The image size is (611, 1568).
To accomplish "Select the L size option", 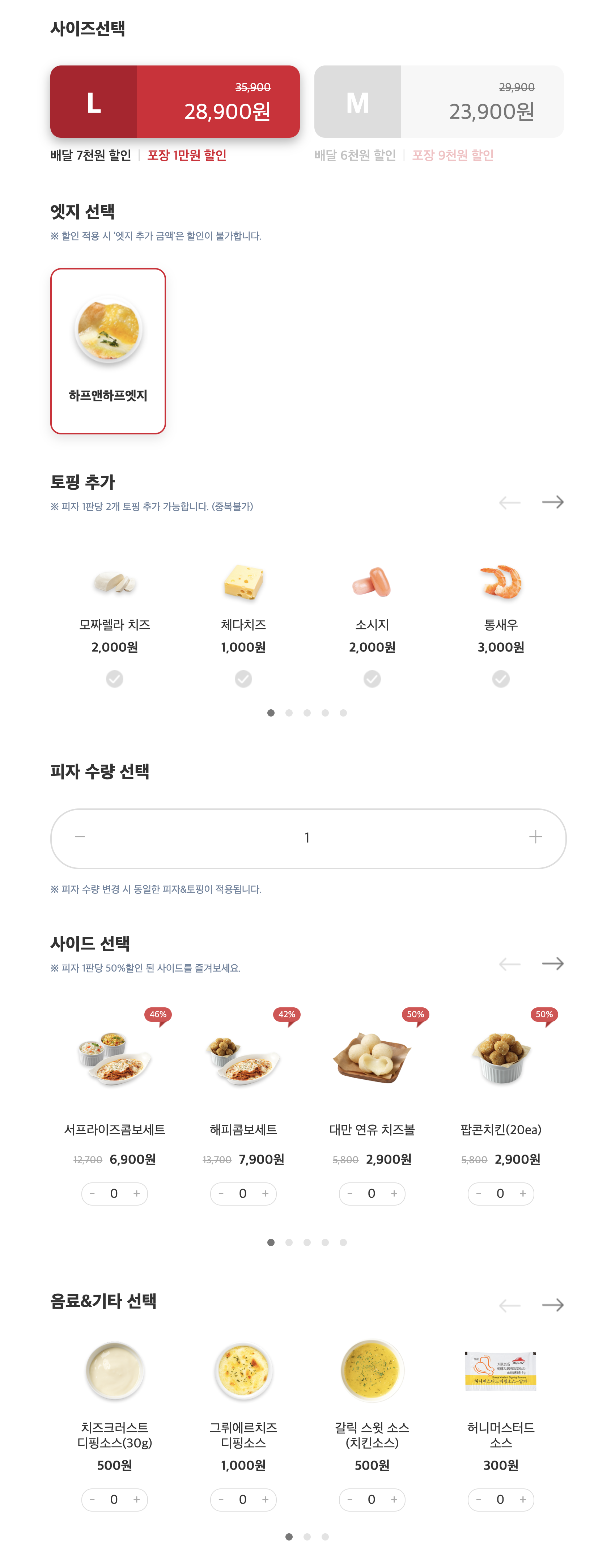I will 175,102.
